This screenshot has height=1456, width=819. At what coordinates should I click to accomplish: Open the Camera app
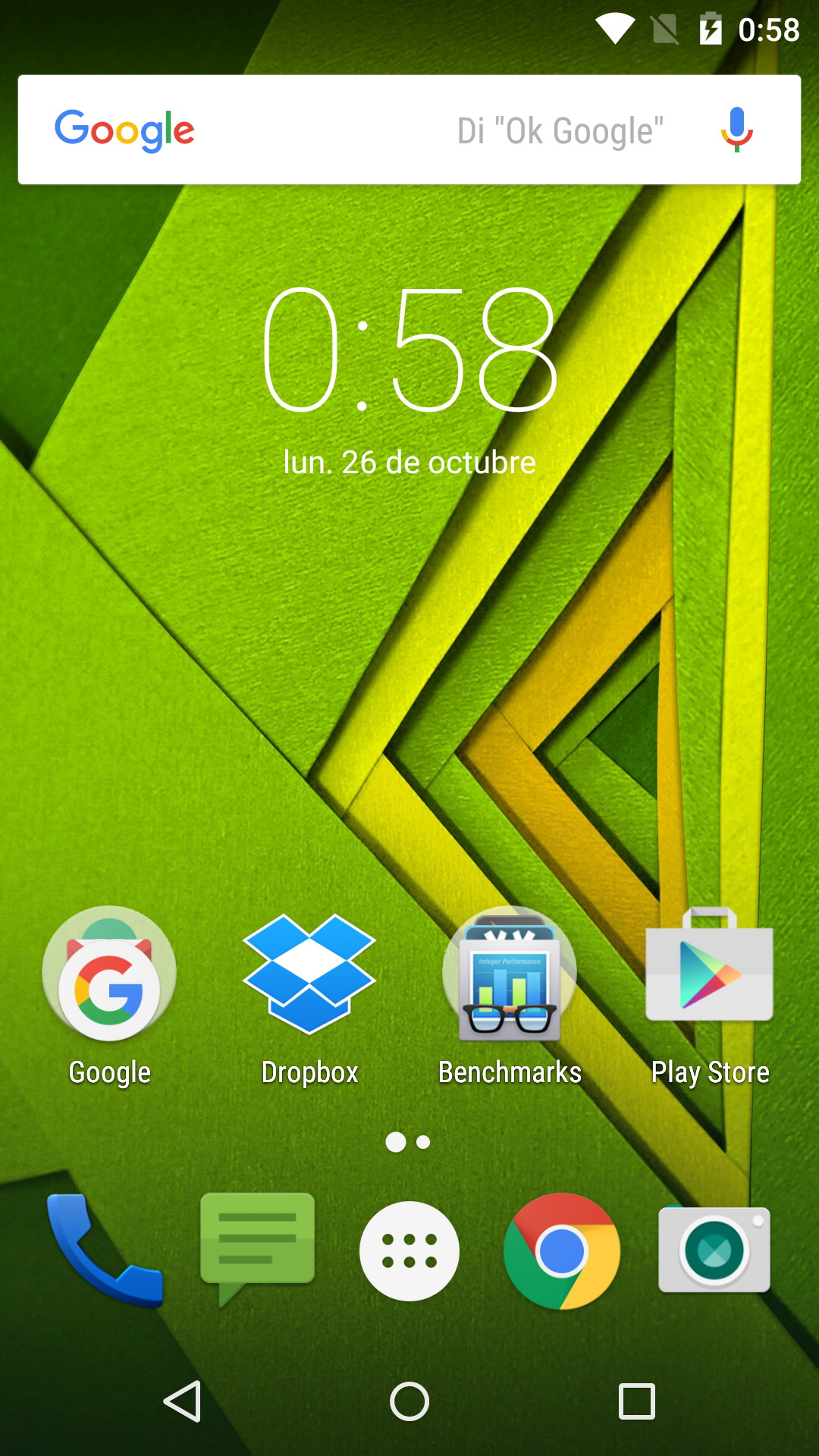coord(714,1250)
